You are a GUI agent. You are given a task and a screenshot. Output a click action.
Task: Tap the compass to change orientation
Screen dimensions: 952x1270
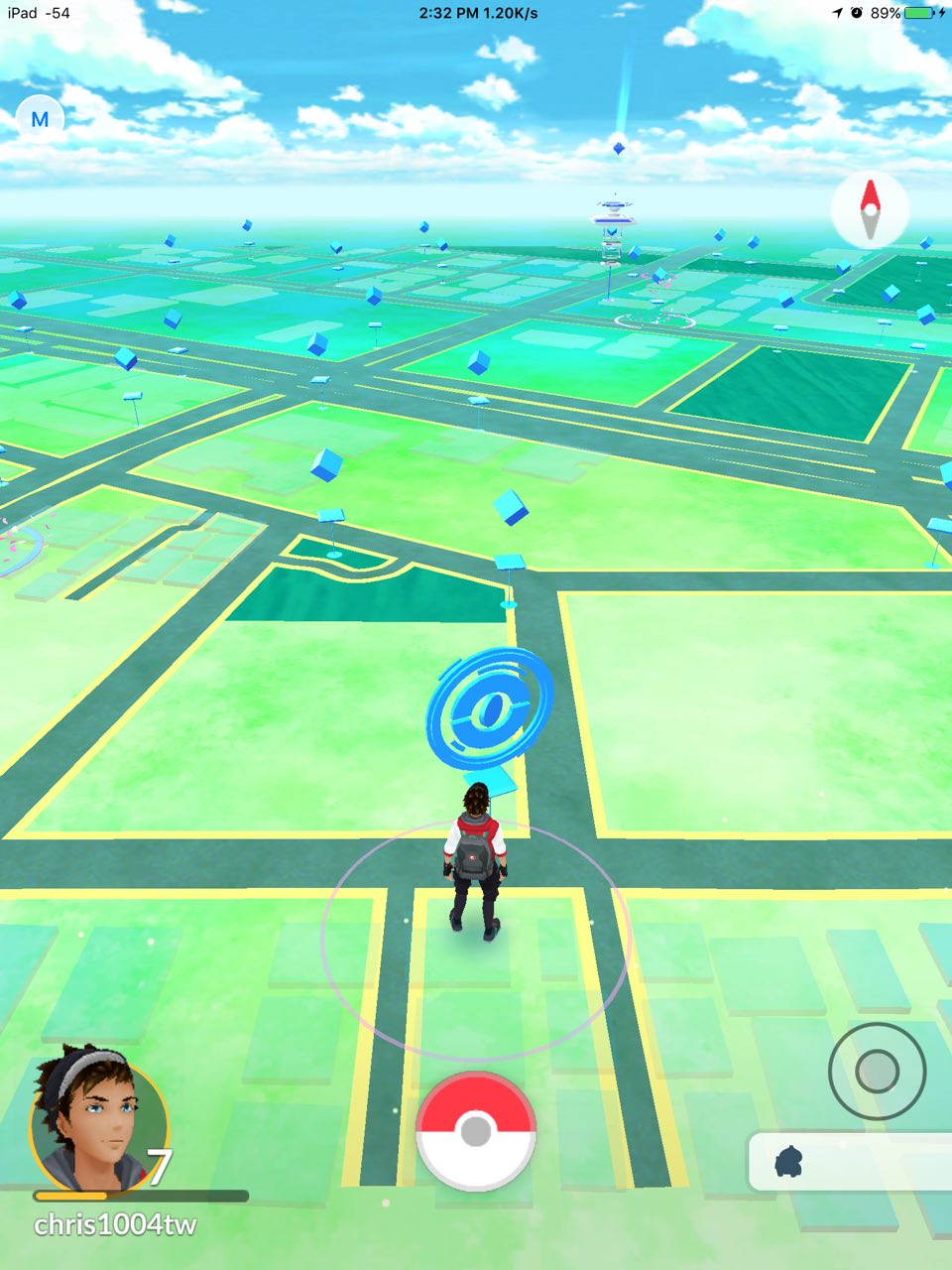(x=870, y=209)
